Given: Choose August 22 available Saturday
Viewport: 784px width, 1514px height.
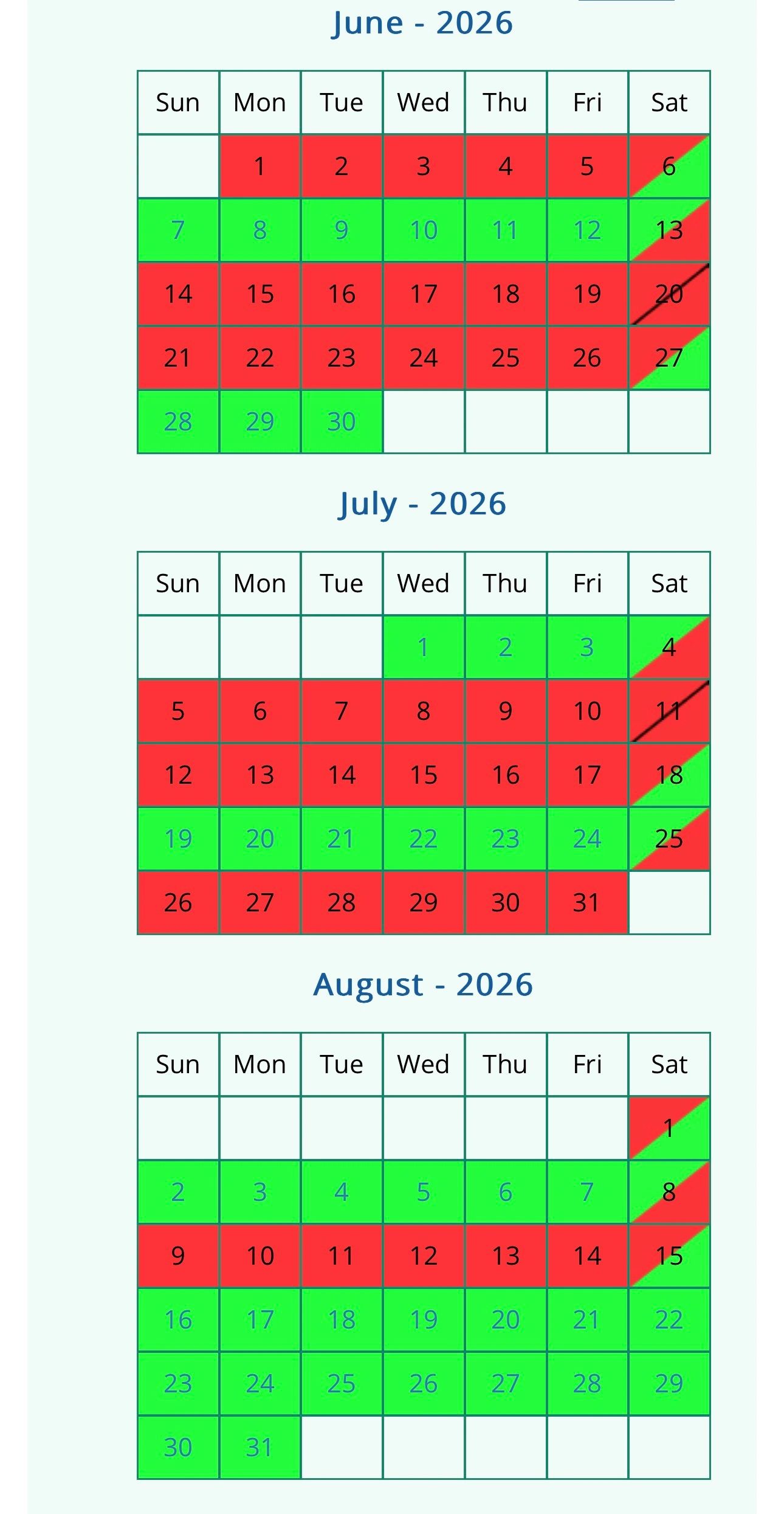Looking at the screenshot, I should (669, 1319).
